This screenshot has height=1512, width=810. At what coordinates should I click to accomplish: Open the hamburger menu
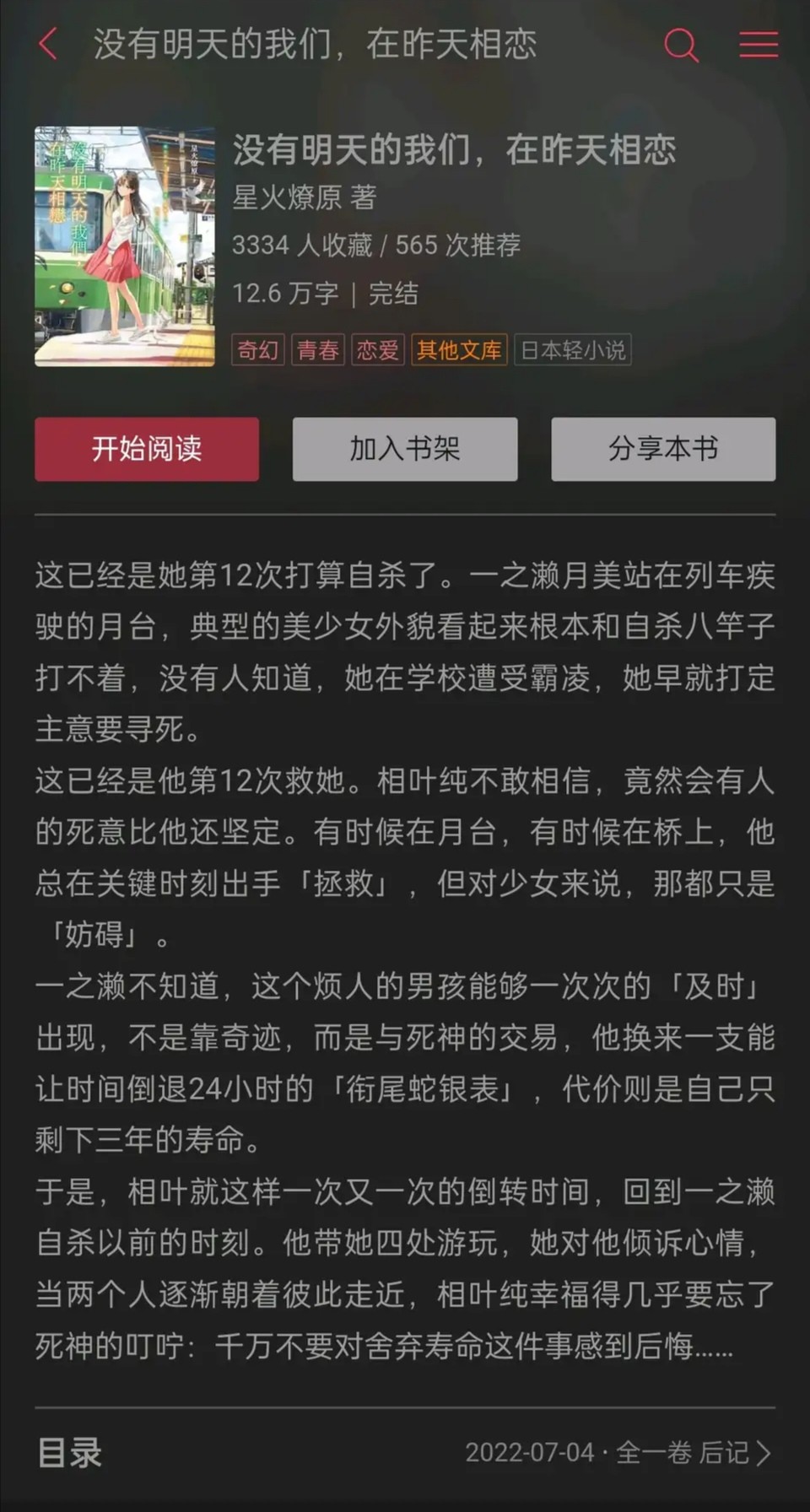point(759,45)
